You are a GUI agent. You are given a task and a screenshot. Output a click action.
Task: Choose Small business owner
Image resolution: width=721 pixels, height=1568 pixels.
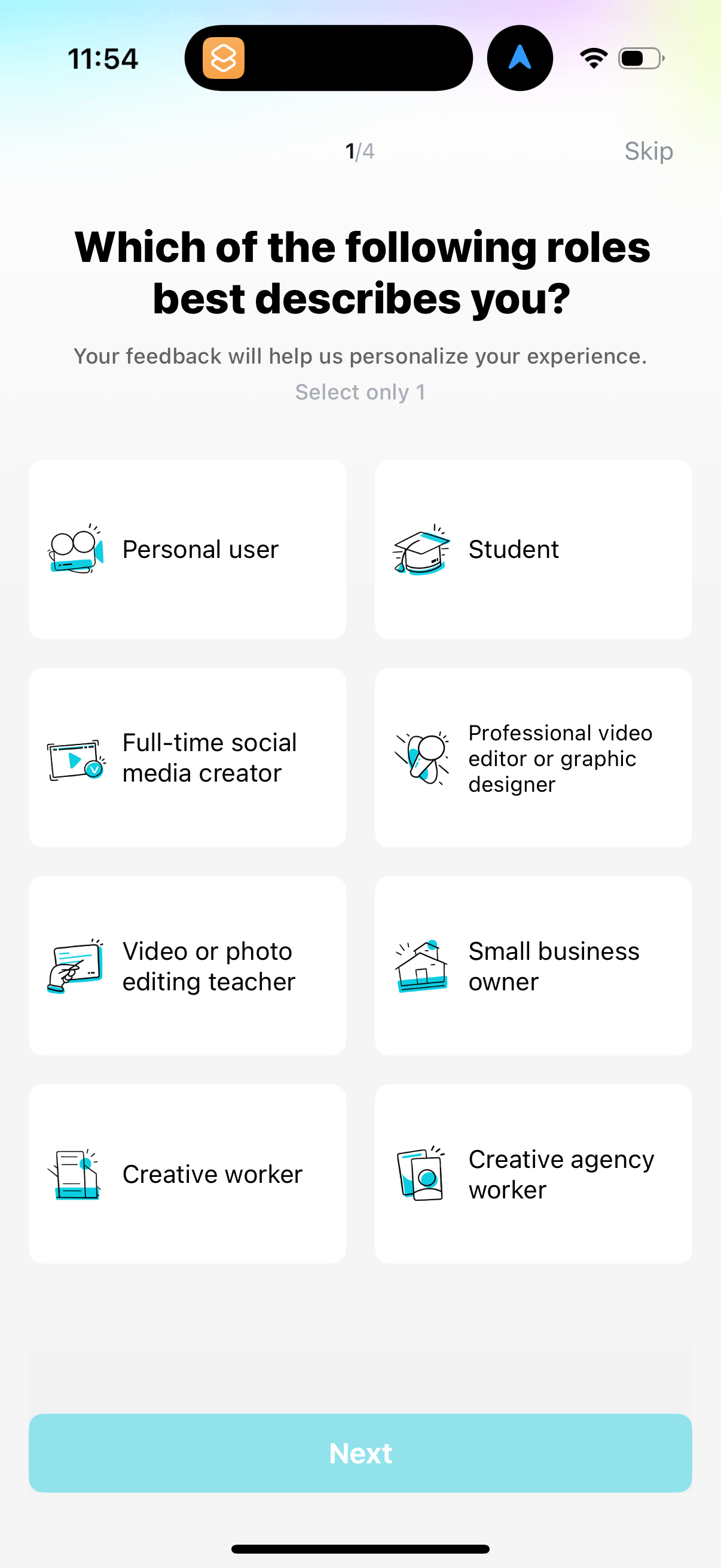(x=534, y=966)
